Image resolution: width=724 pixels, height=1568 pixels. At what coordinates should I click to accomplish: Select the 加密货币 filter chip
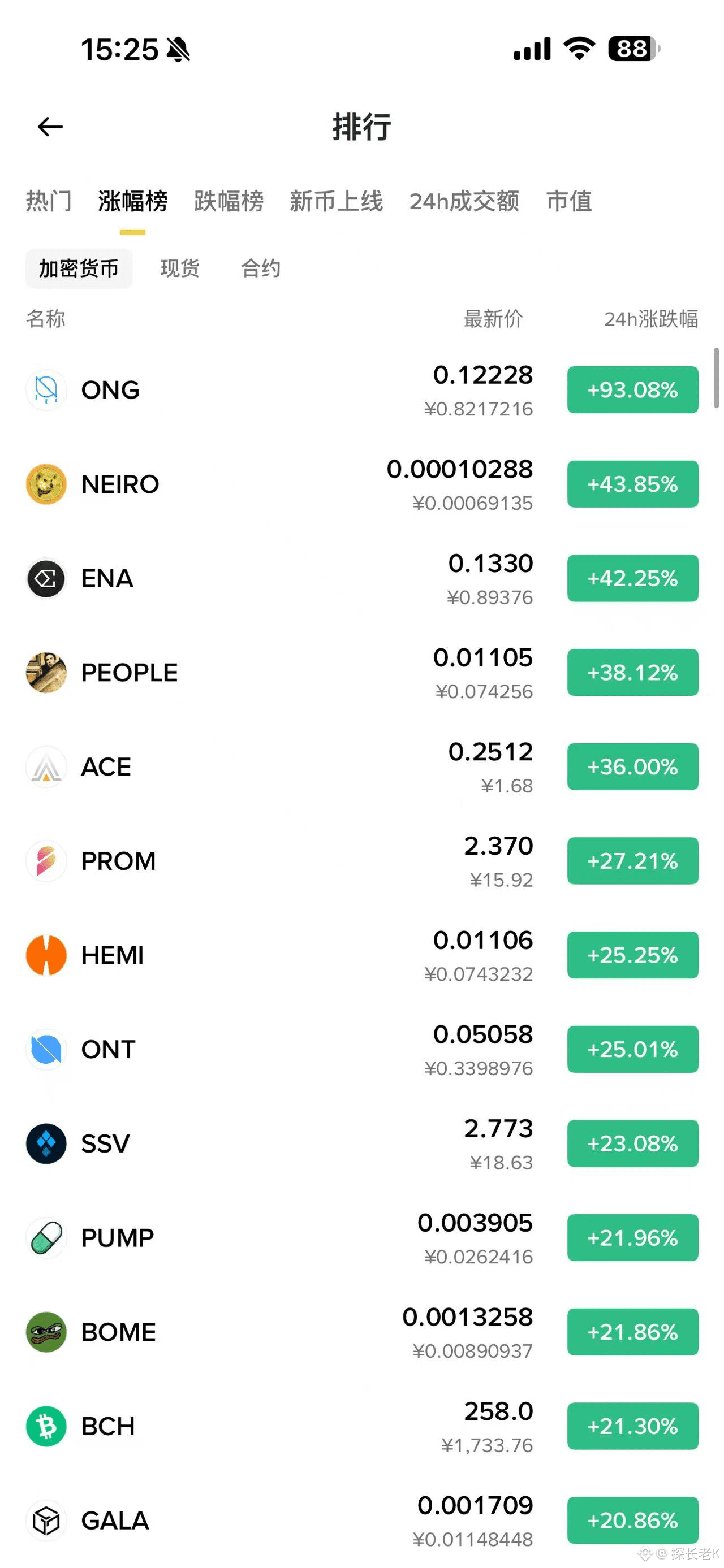pos(79,268)
